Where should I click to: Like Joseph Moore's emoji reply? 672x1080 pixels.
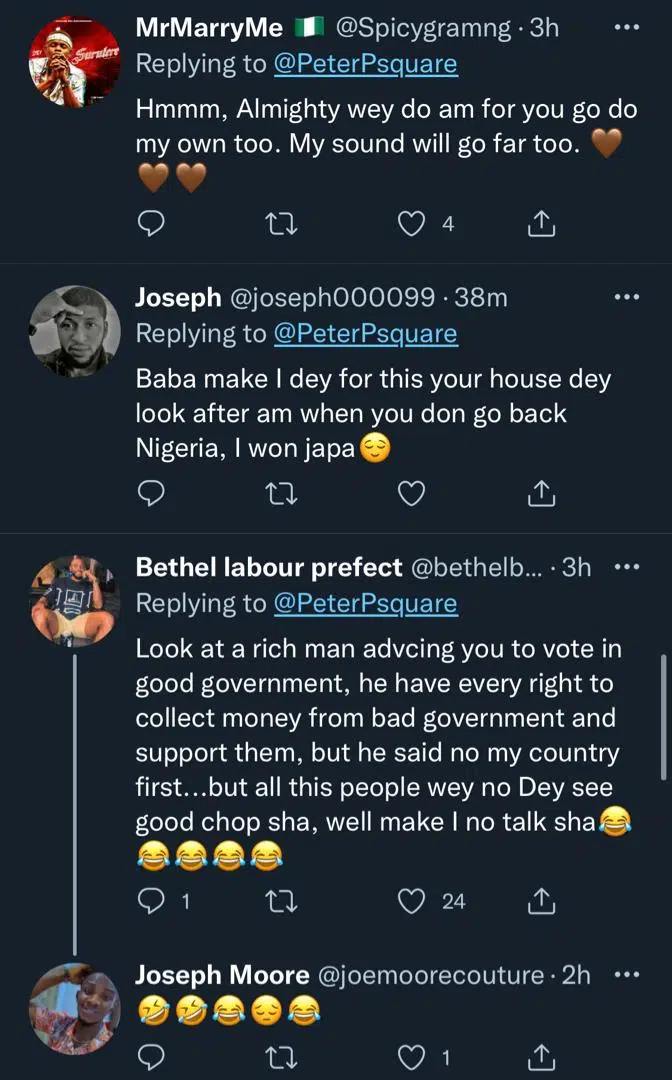(412, 1056)
